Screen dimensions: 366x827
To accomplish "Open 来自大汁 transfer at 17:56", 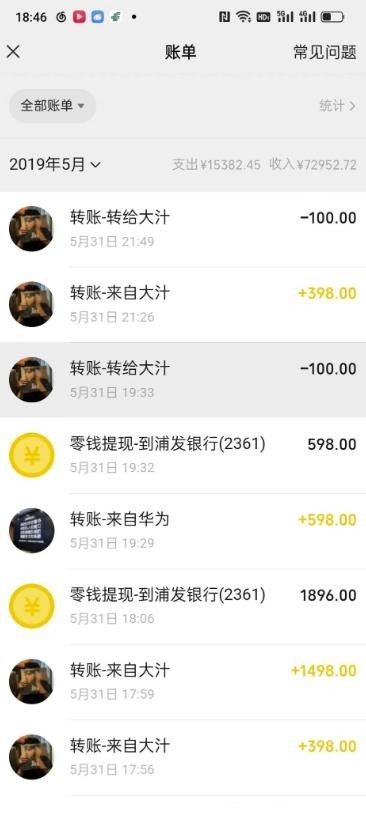I will pyautogui.click(x=183, y=757).
